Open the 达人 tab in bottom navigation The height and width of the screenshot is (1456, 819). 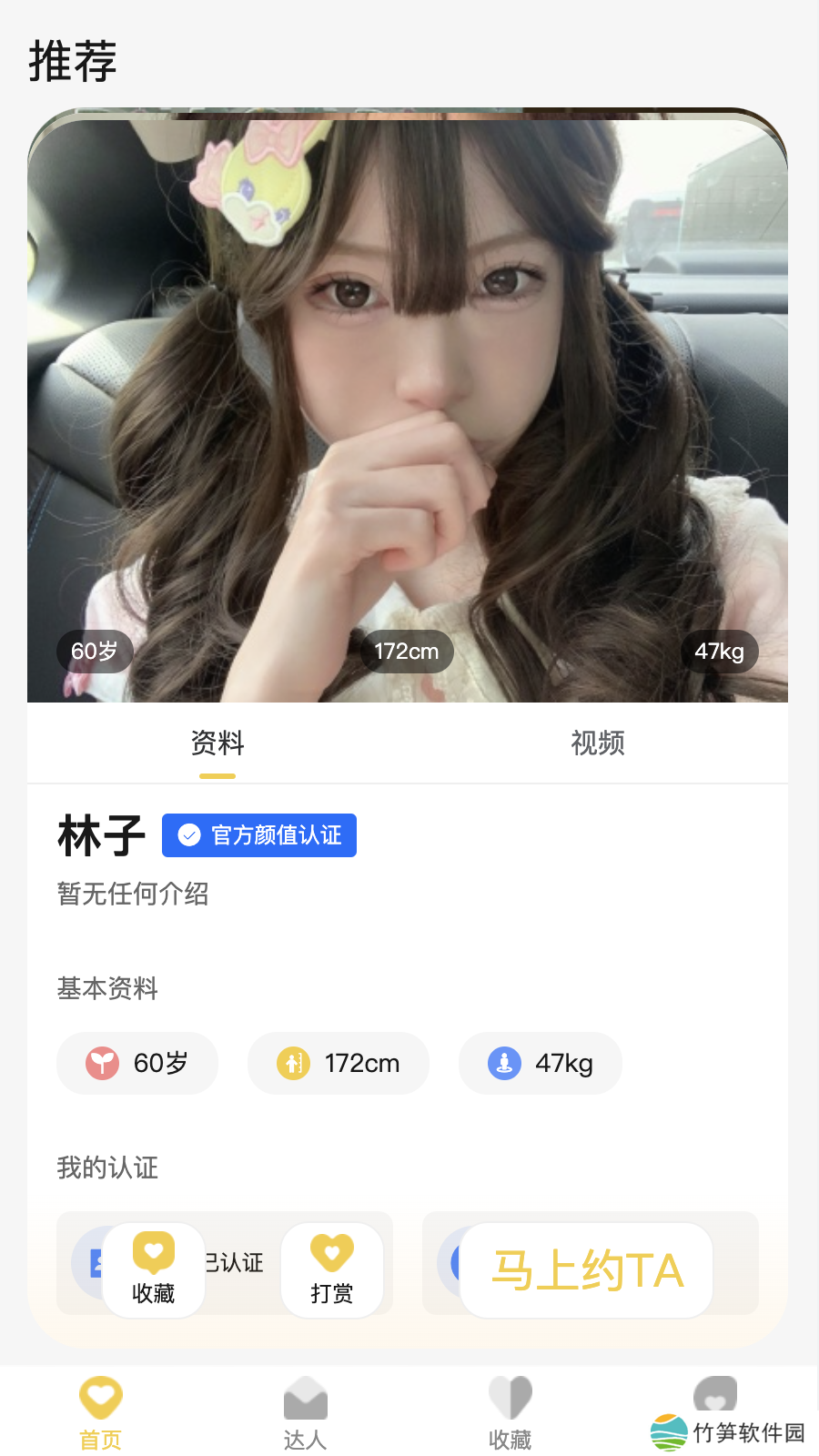(305, 1413)
